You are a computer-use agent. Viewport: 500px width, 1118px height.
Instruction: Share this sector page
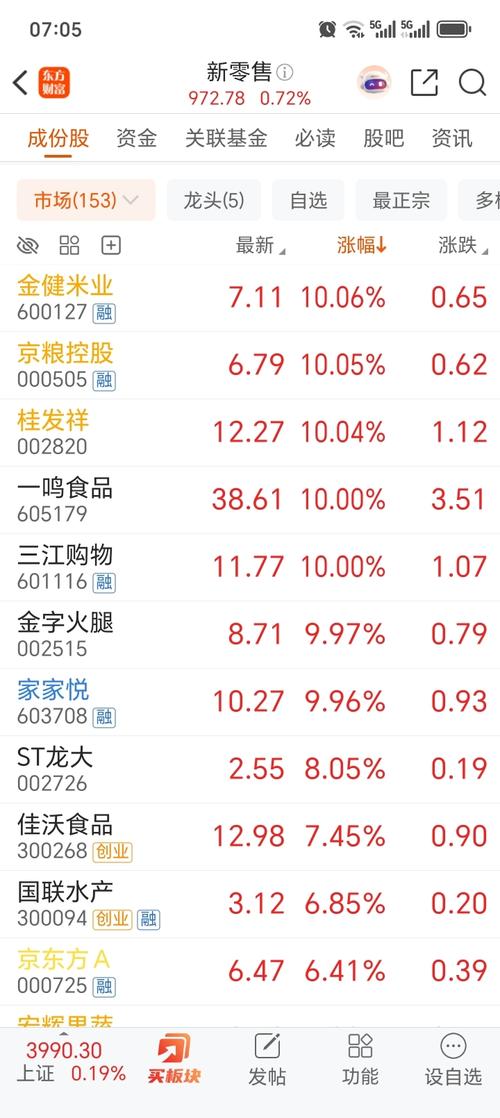click(x=424, y=83)
